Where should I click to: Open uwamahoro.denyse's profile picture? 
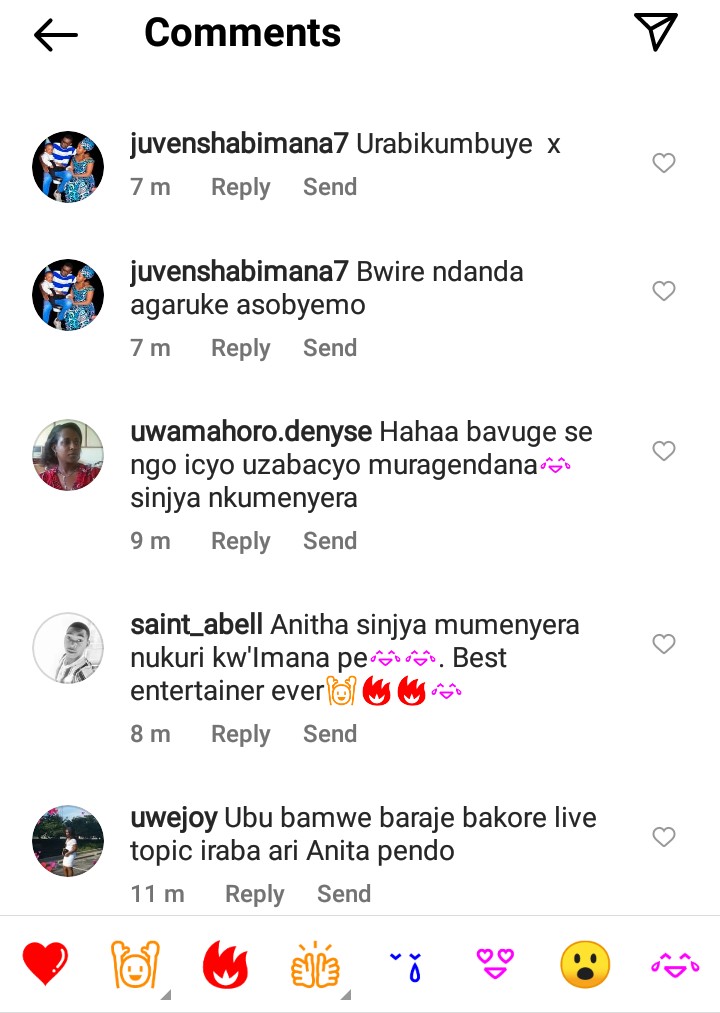[68, 455]
